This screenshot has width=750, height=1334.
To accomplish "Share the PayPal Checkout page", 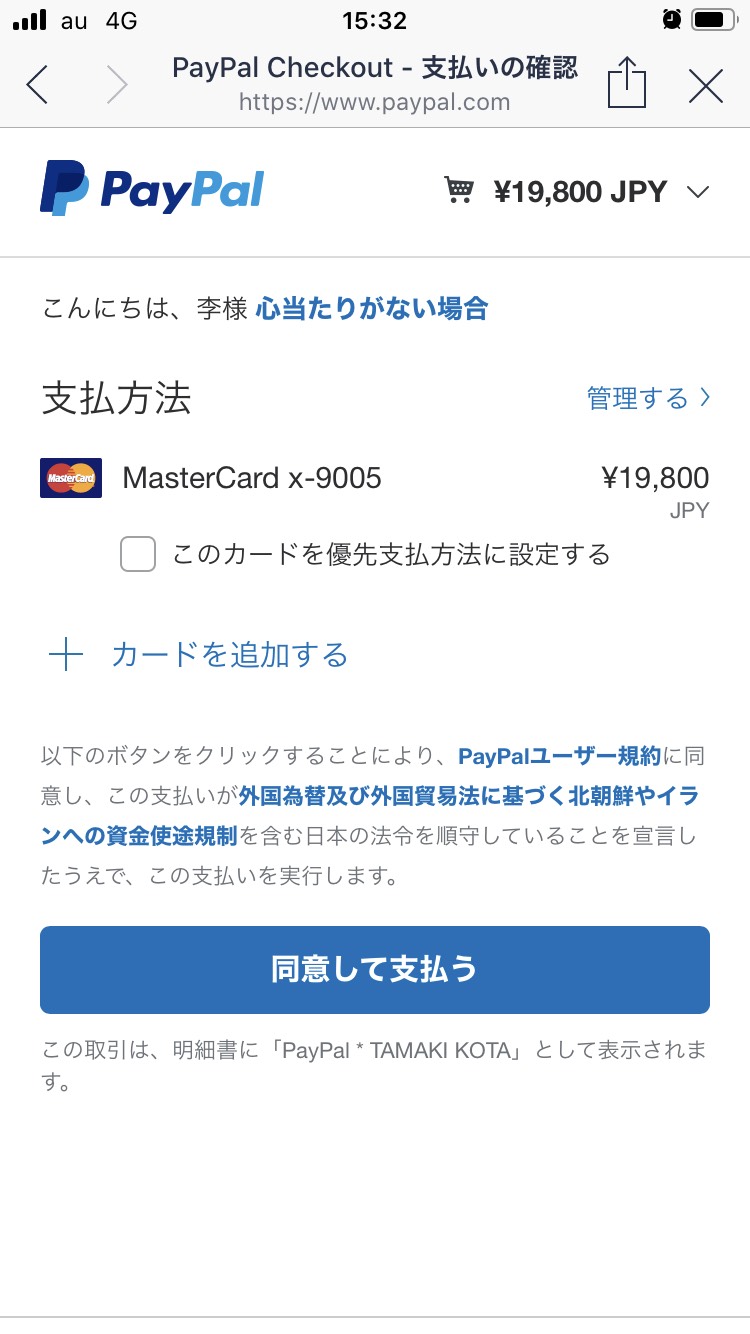I will point(627,82).
